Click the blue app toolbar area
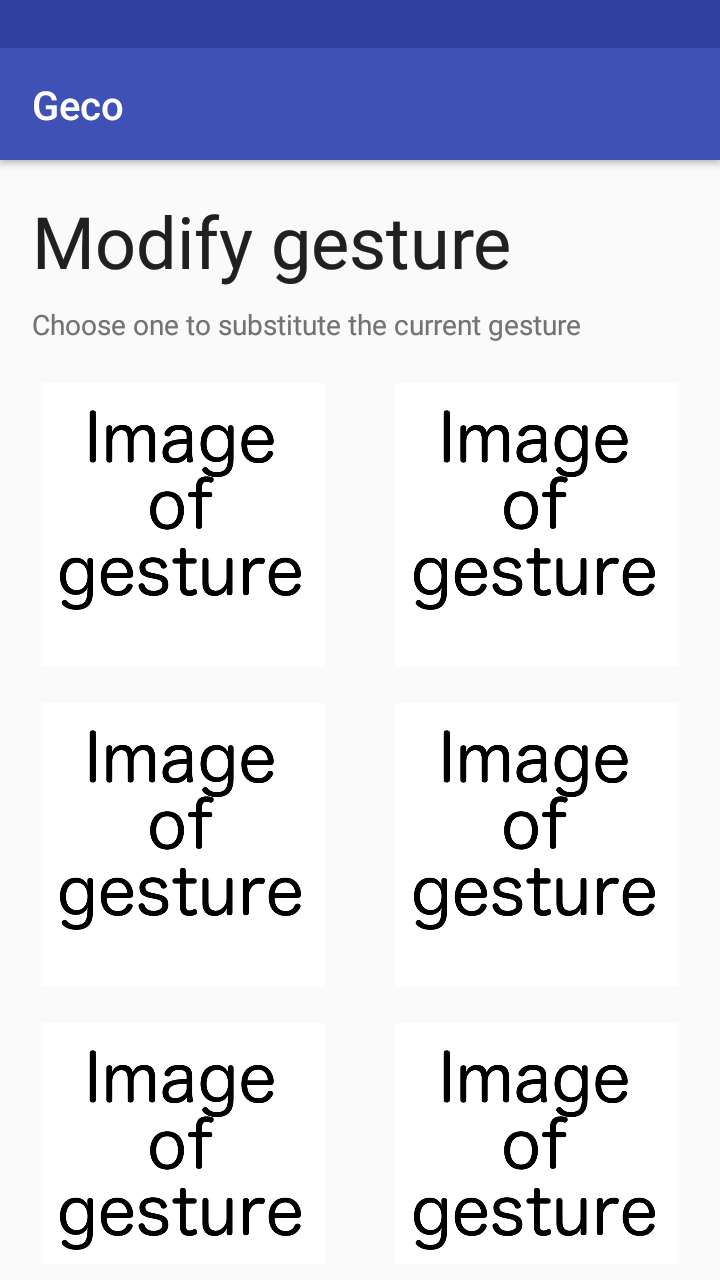This screenshot has height=1280, width=720. point(400,104)
